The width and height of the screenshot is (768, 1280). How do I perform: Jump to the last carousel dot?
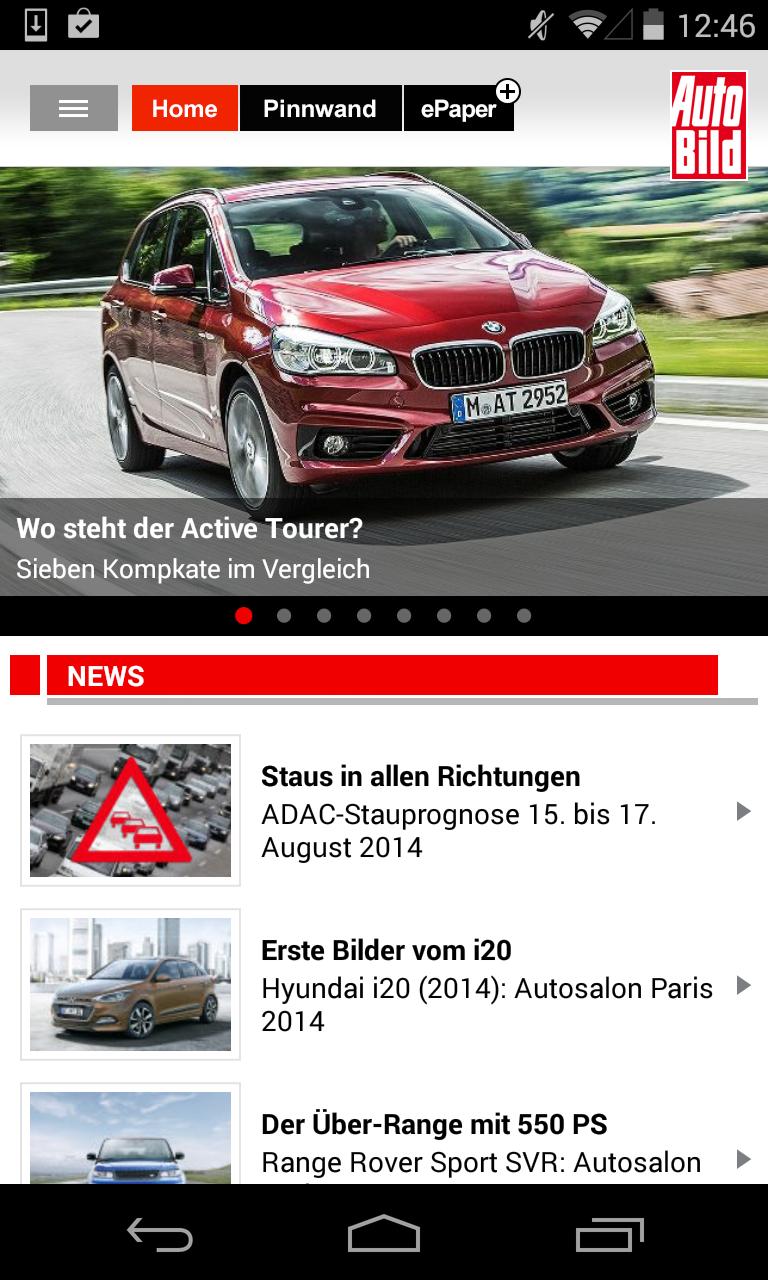pos(524,615)
